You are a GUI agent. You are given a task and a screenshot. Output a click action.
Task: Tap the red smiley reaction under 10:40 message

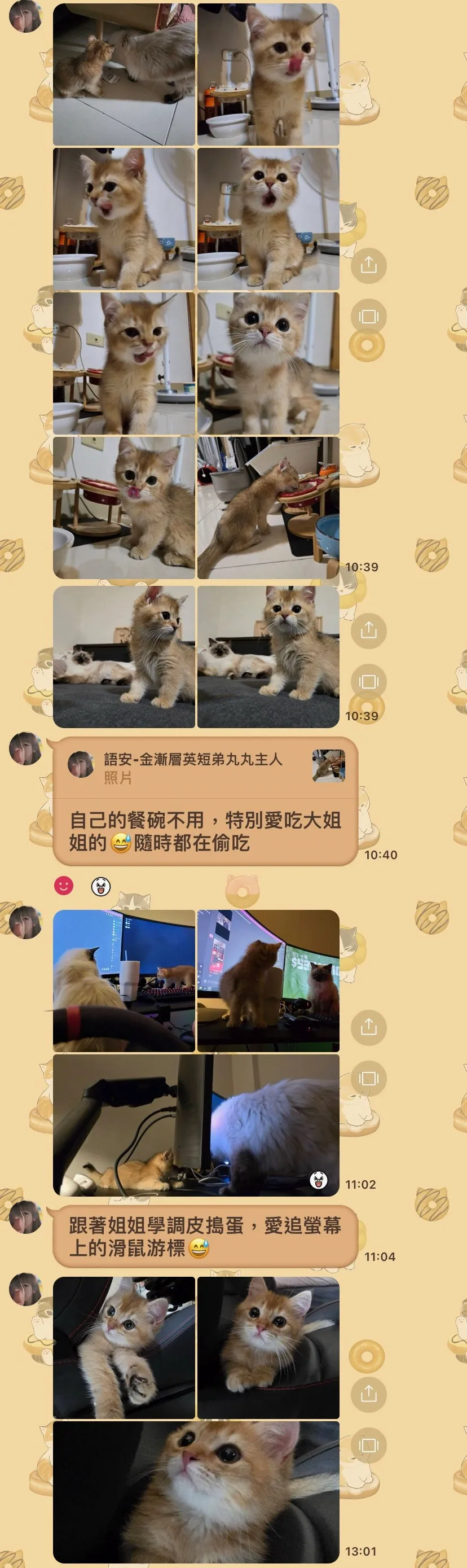[x=64, y=885]
